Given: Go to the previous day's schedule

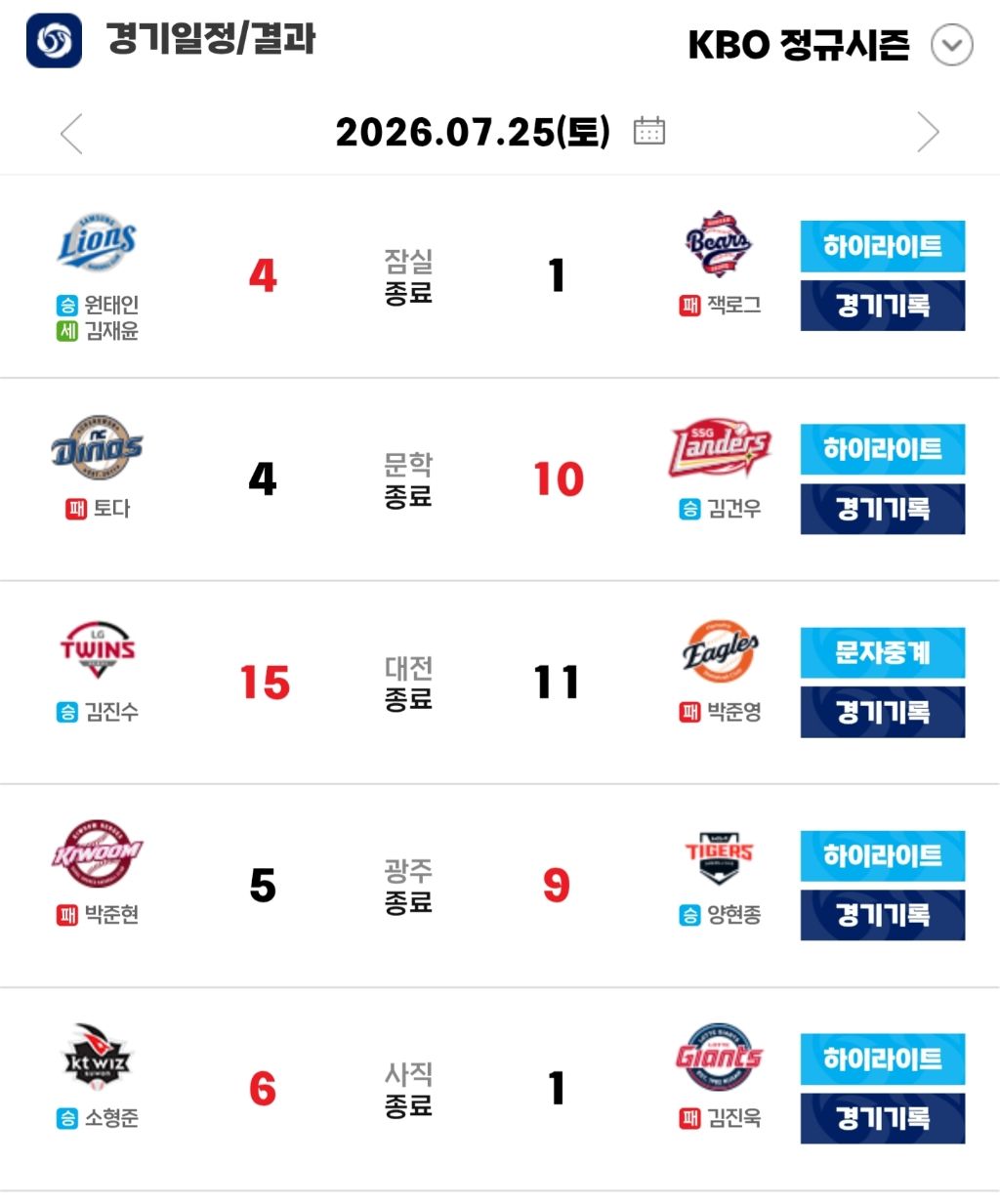Looking at the screenshot, I should (71, 133).
